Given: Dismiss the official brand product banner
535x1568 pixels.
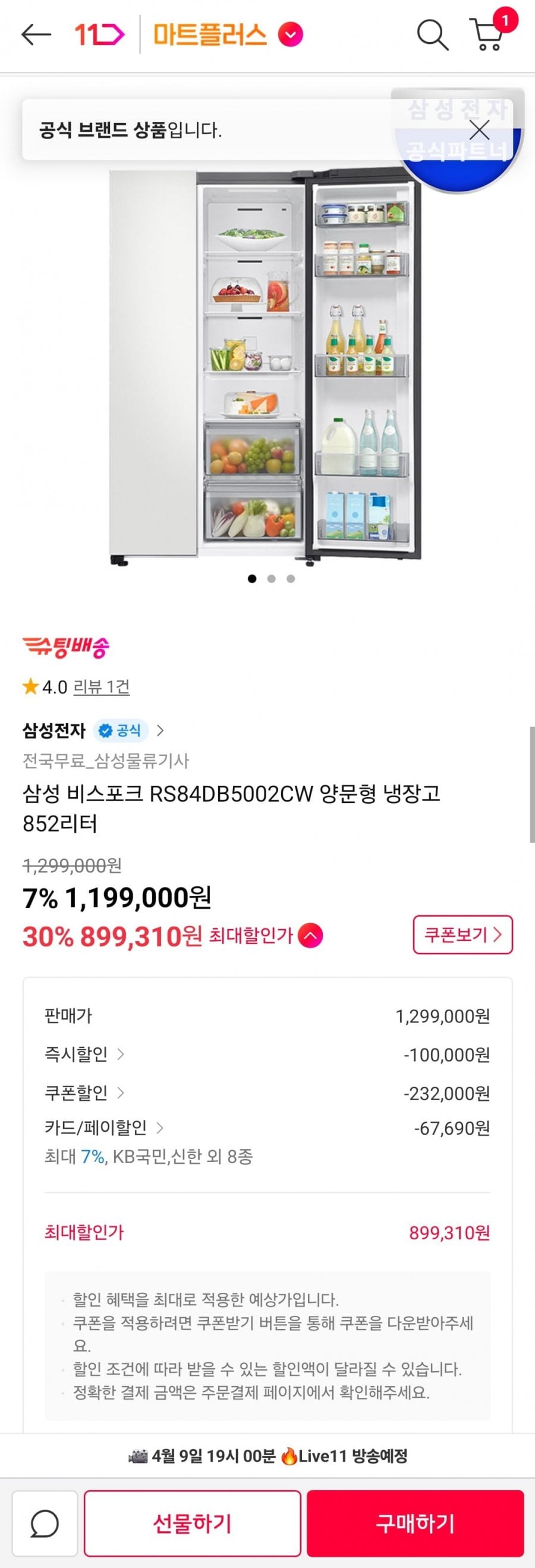Looking at the screenshot, I should (480, 130).
